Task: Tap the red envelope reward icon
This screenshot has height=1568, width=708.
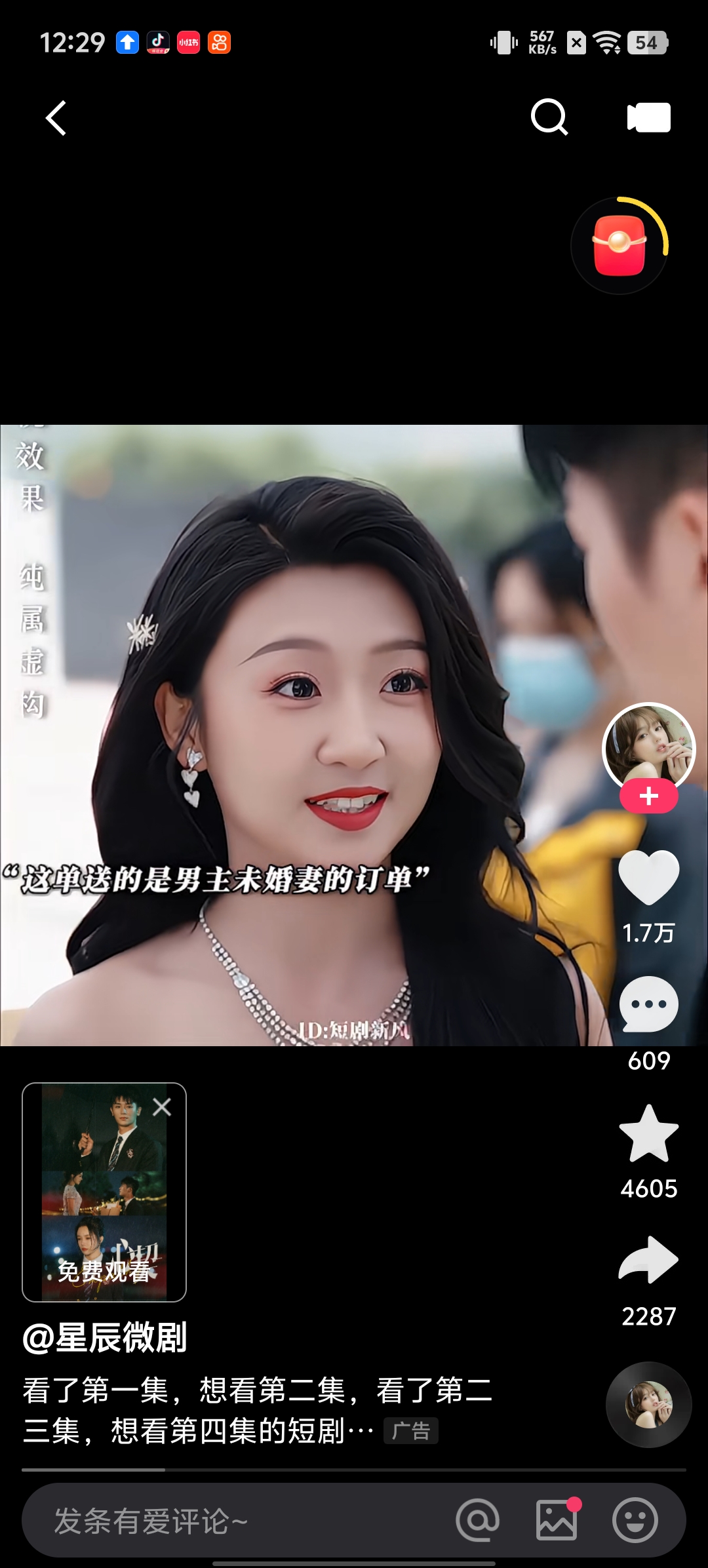Action: tap(619, 246)
